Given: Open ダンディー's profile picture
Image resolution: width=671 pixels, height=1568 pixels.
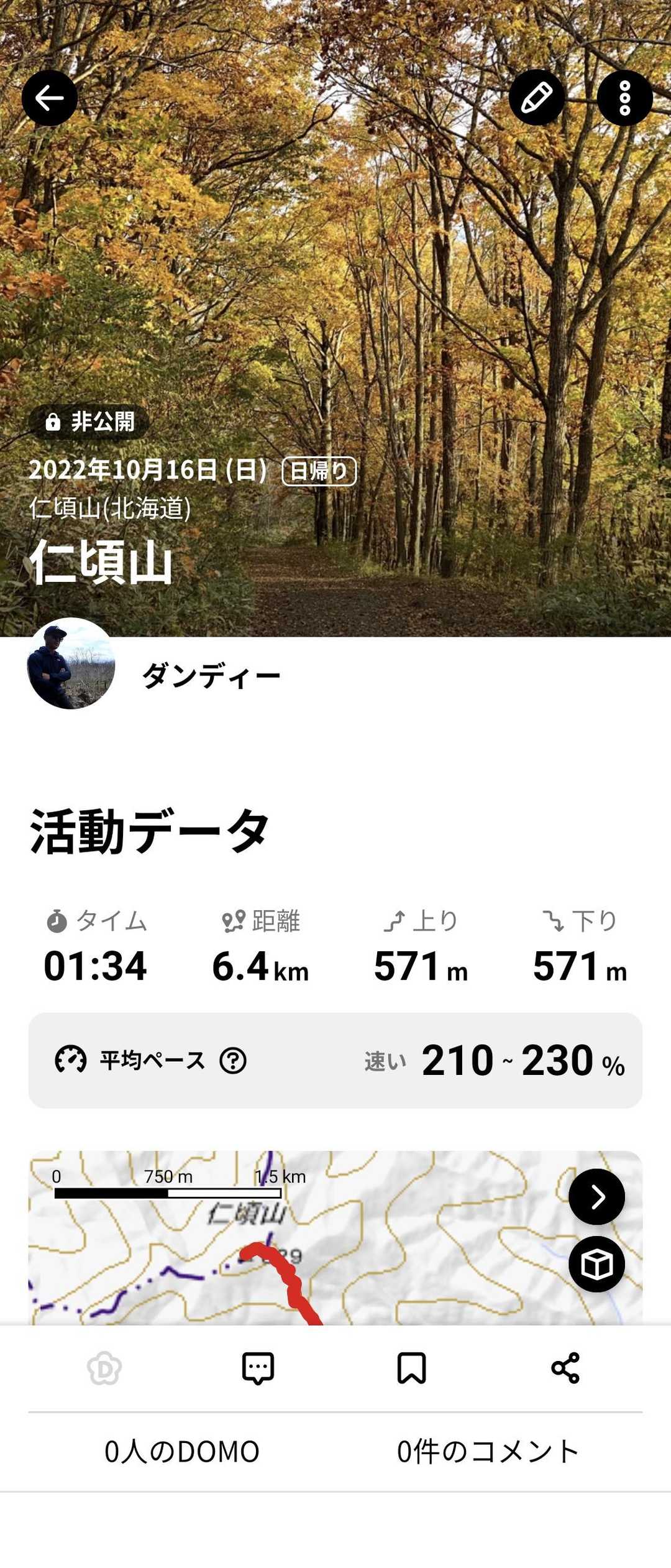Looking at the screenshot, I should [x=71, y=664].
